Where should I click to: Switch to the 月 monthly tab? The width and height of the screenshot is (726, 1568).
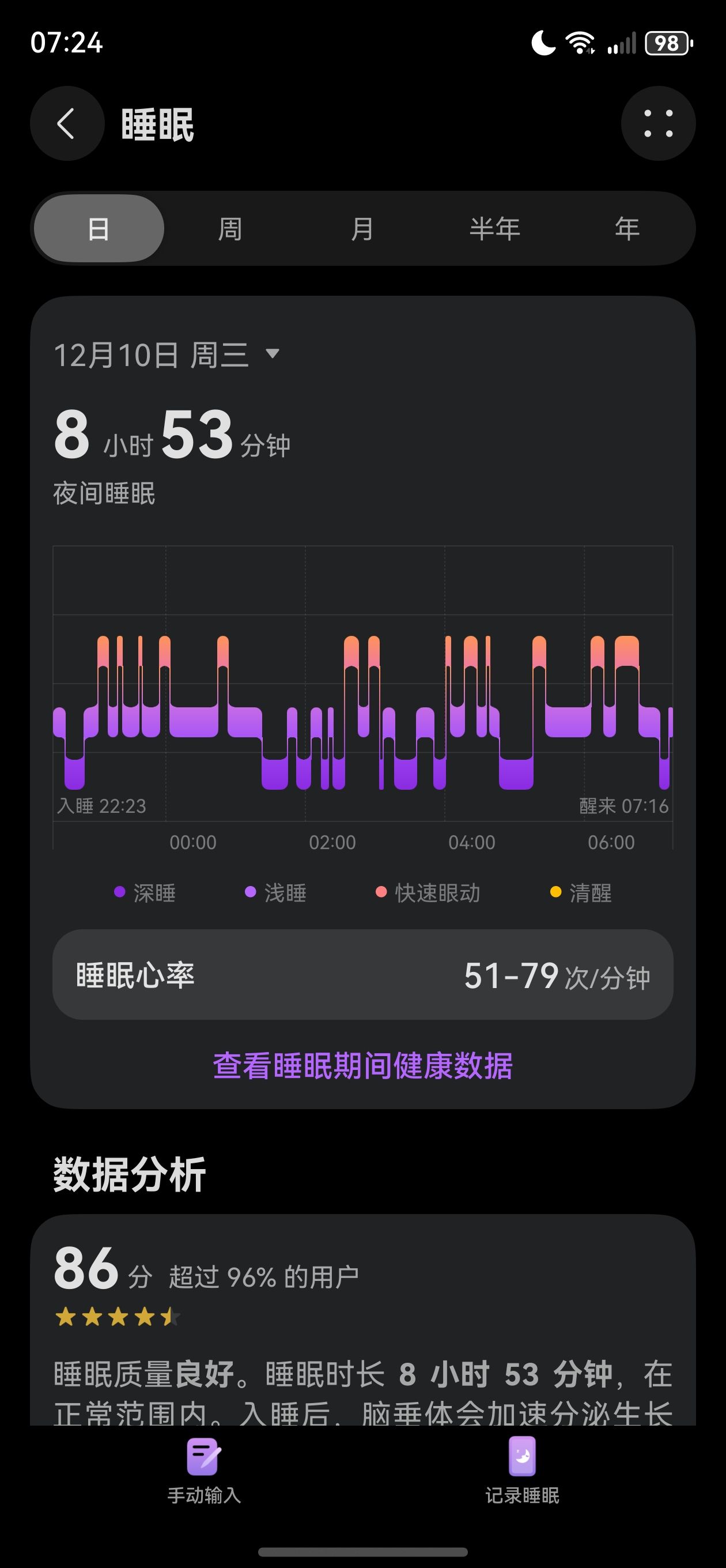point(362,229)
